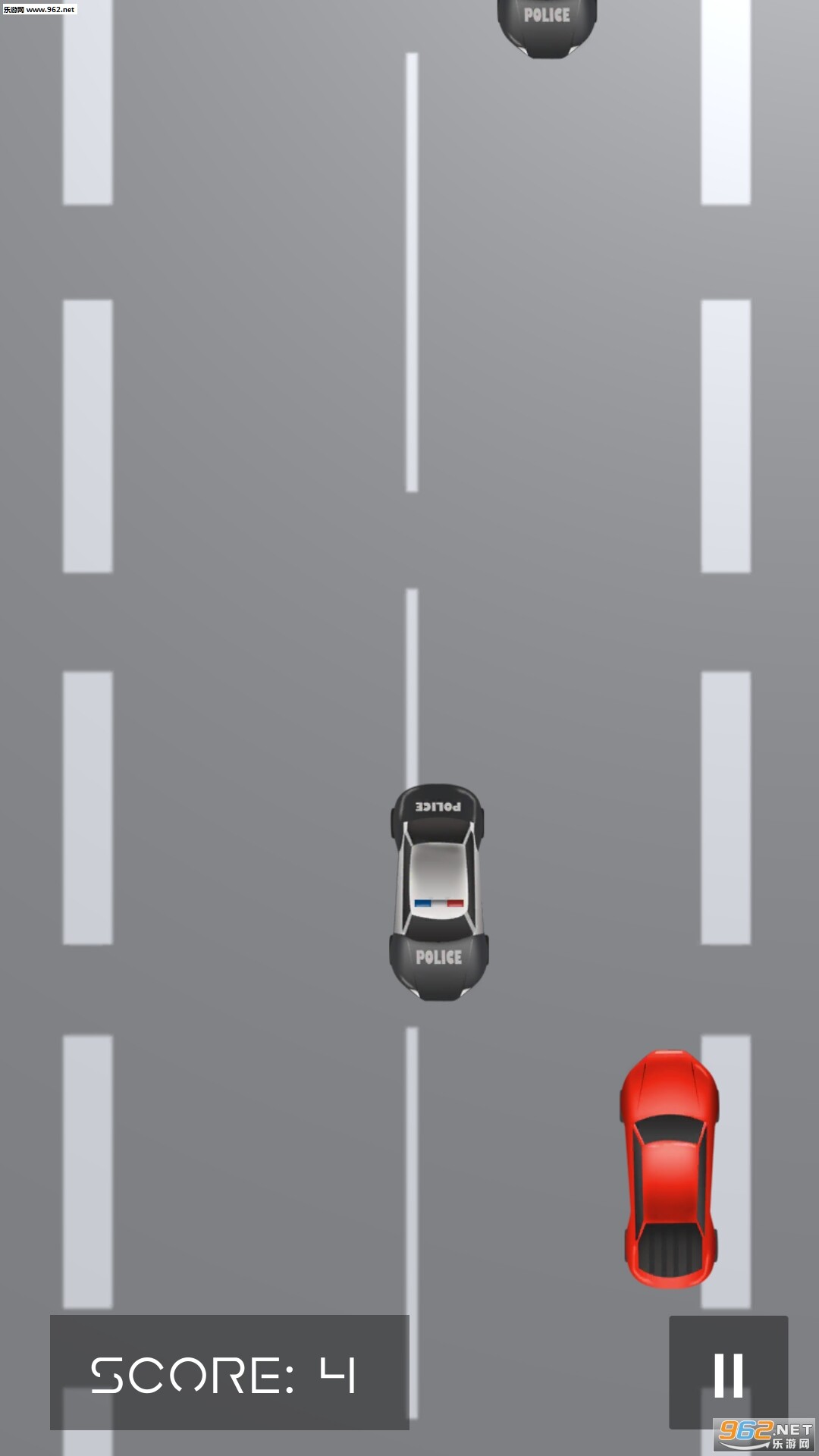Image resolution: width=819 pixels, height=1456 pixels.
Task: Pause the game
Action: [x=728, y=1373]
